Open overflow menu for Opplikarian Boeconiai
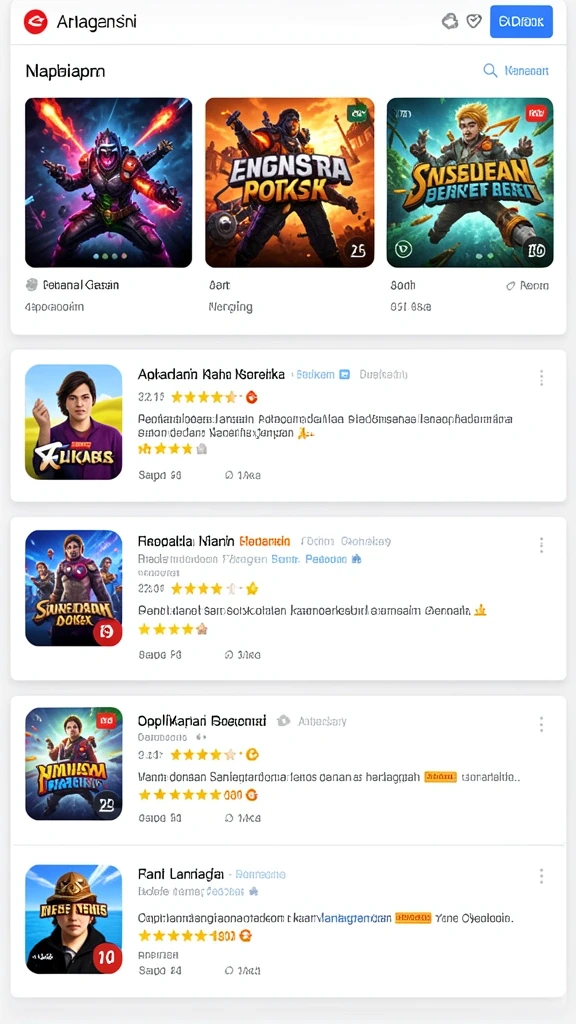Viewport: 576px width, 1024px height. [x=541, y=724]
